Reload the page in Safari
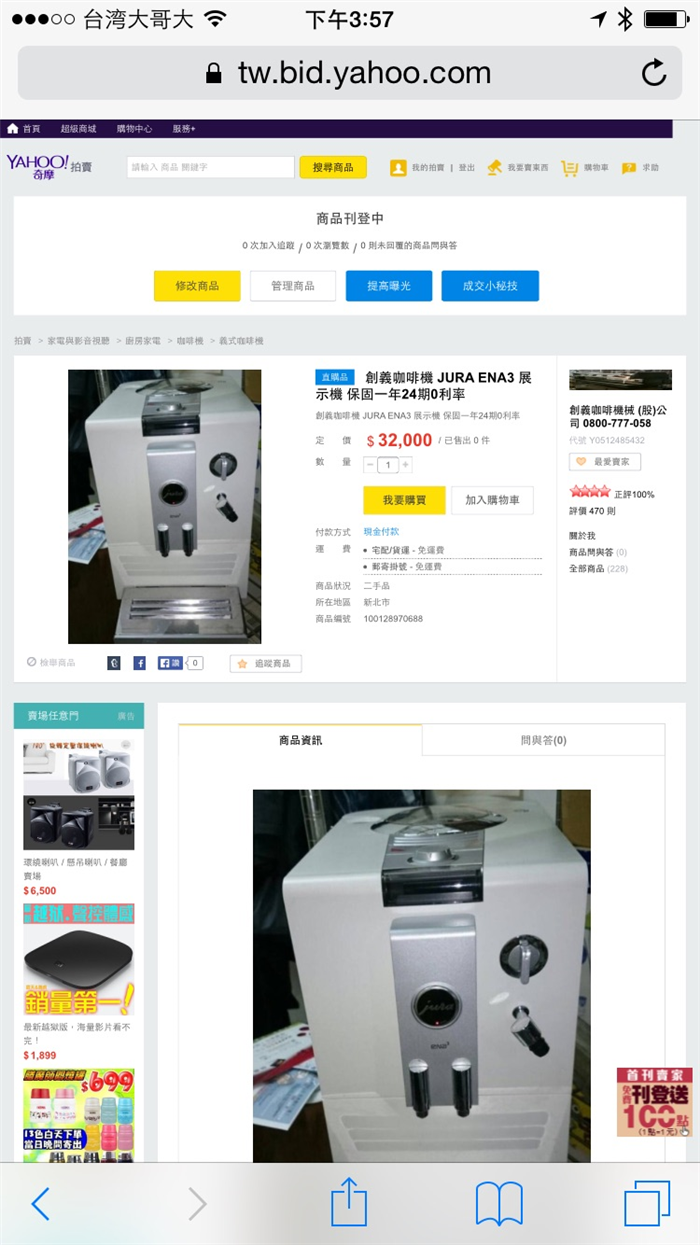Image resolution: width=700 pixels, height=1245 pixels. point(653,73)
